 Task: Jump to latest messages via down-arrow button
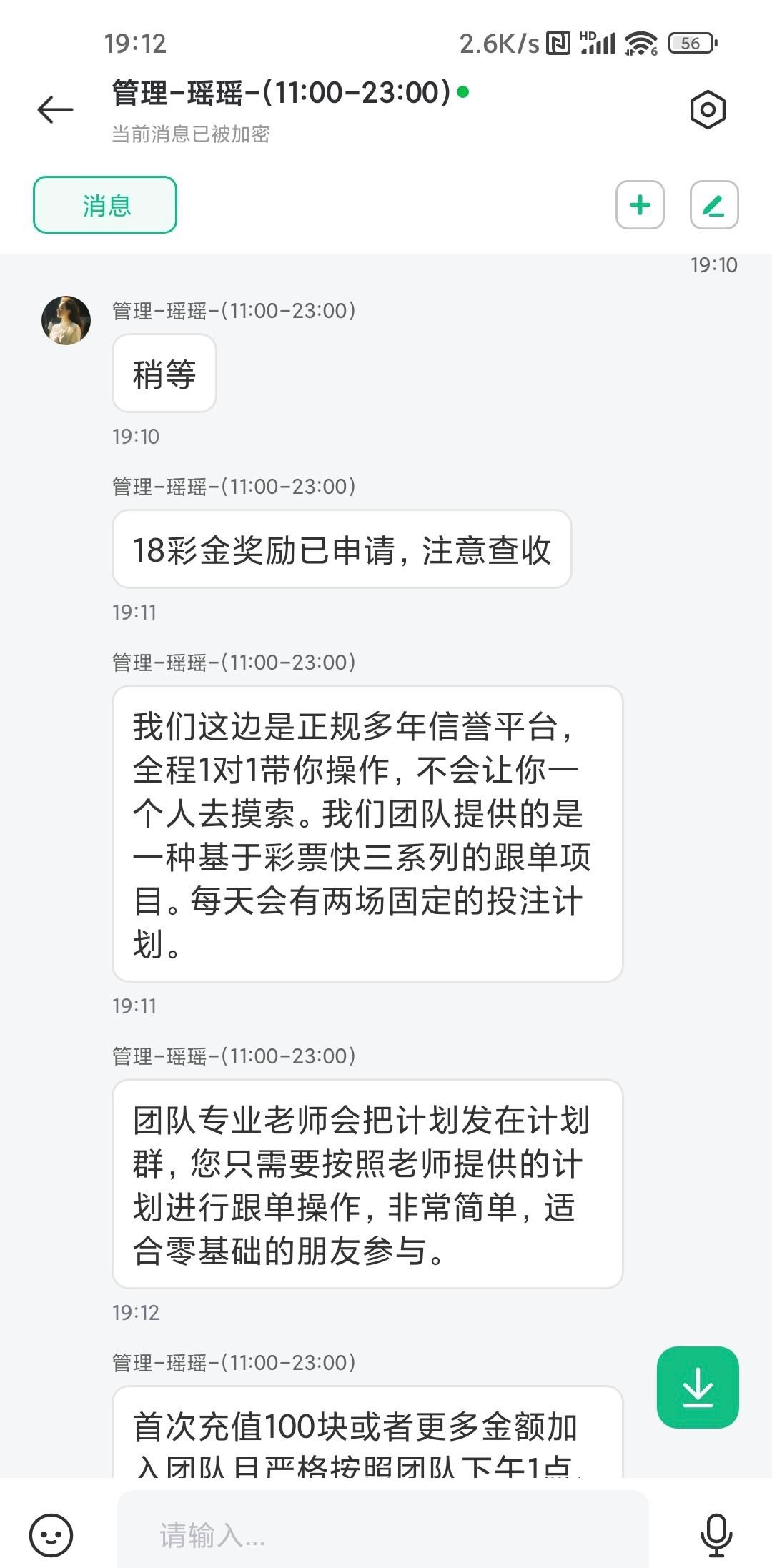697,1387
